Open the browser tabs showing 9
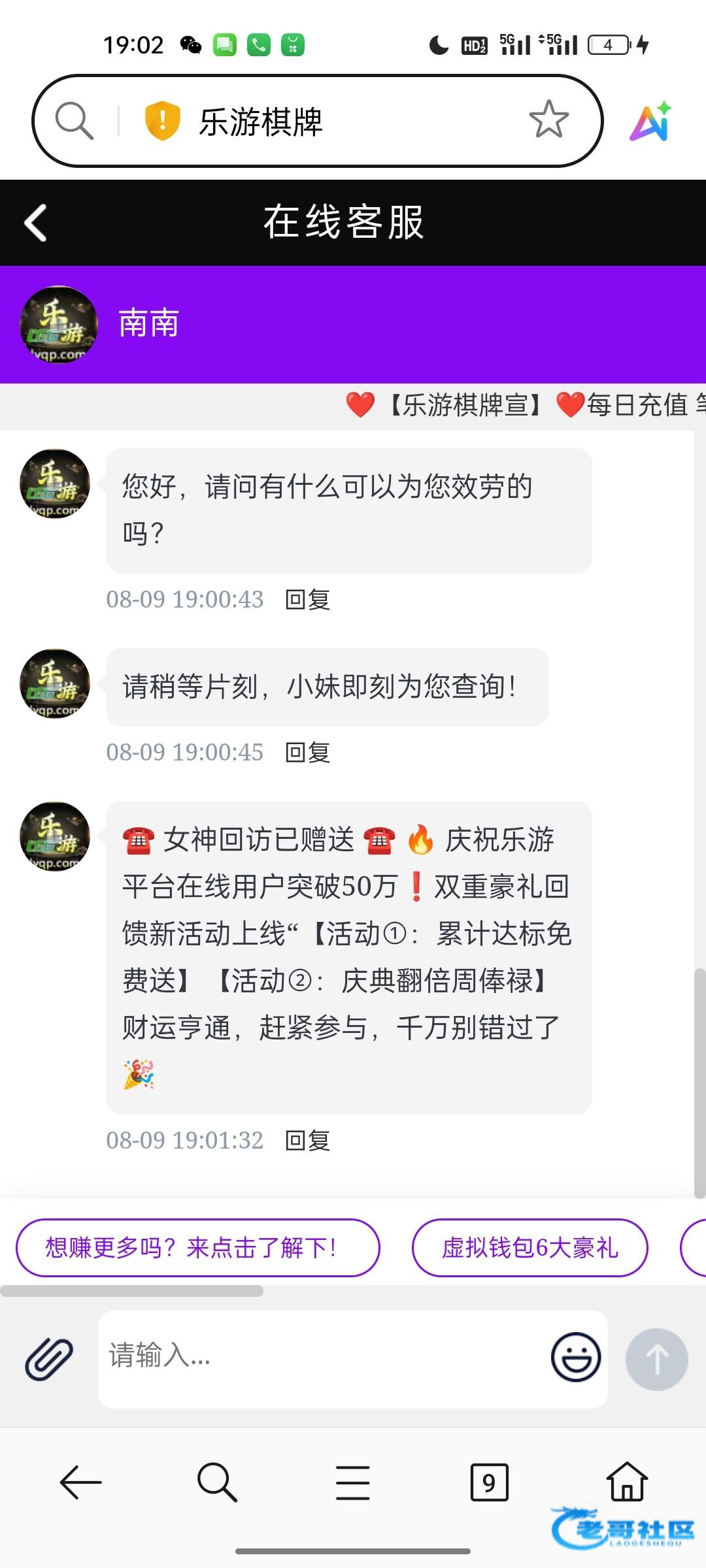Screen dimensions: 706x1568 pyautogui.click(x=489, y=1482)
